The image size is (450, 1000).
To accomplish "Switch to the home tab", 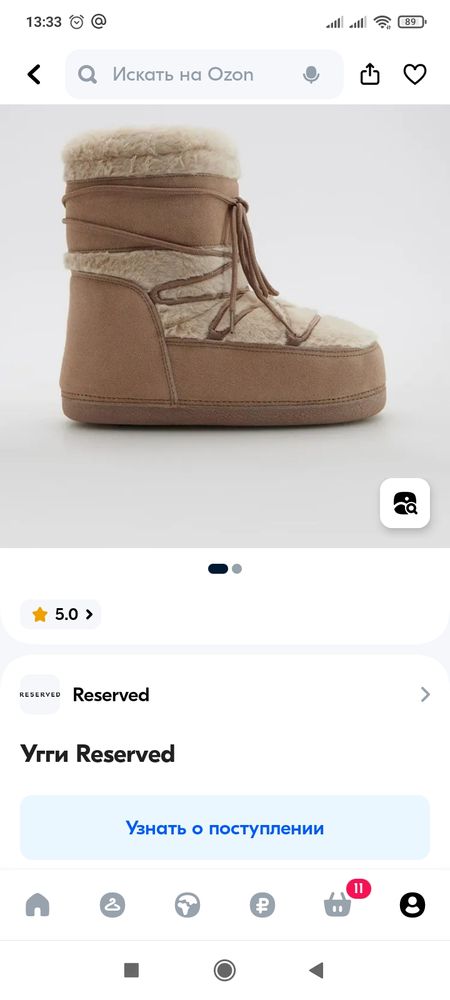I will pyautogui.click(x=37, y=904).
